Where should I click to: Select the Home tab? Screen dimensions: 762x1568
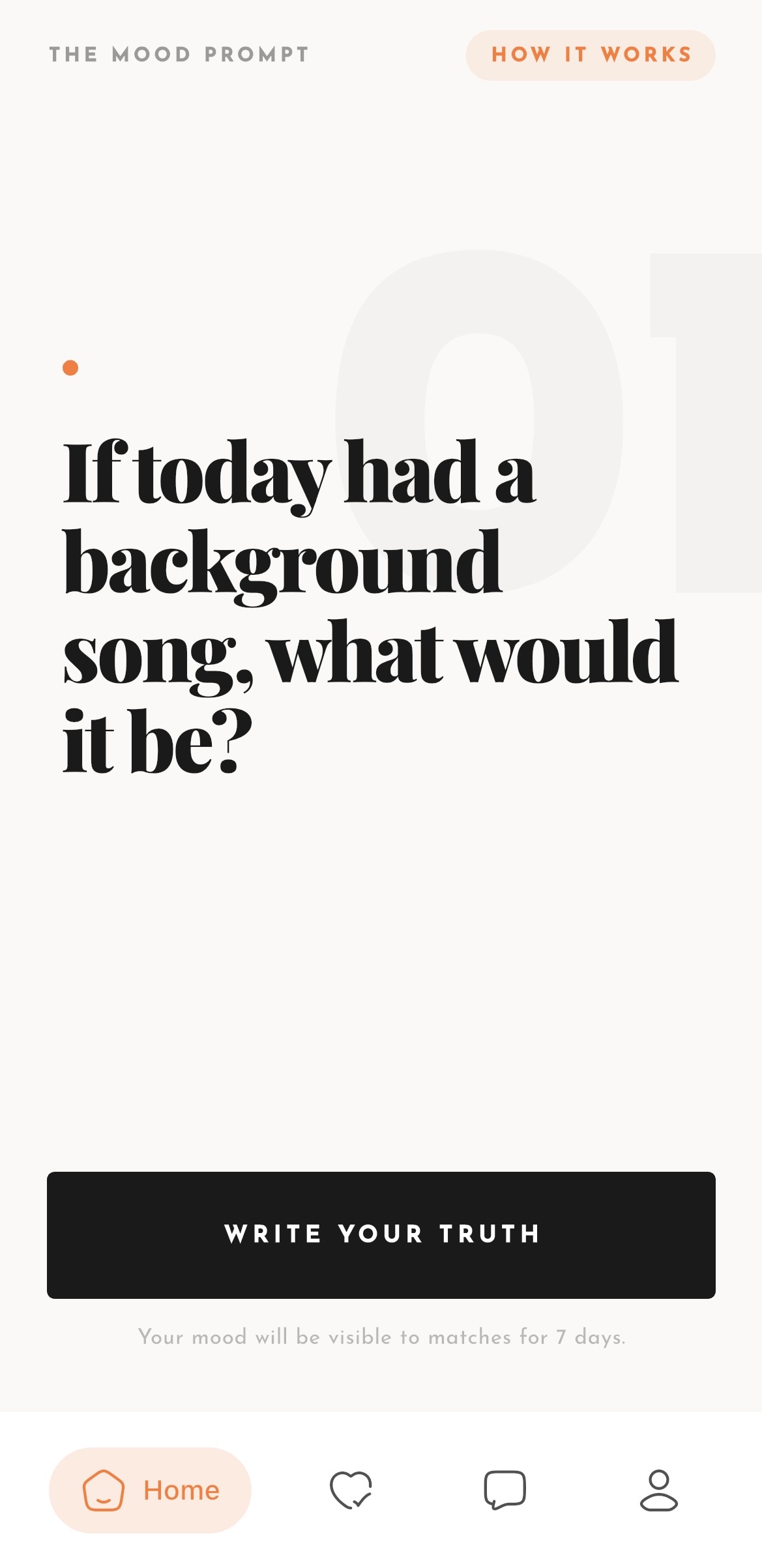pos(150,1490)
